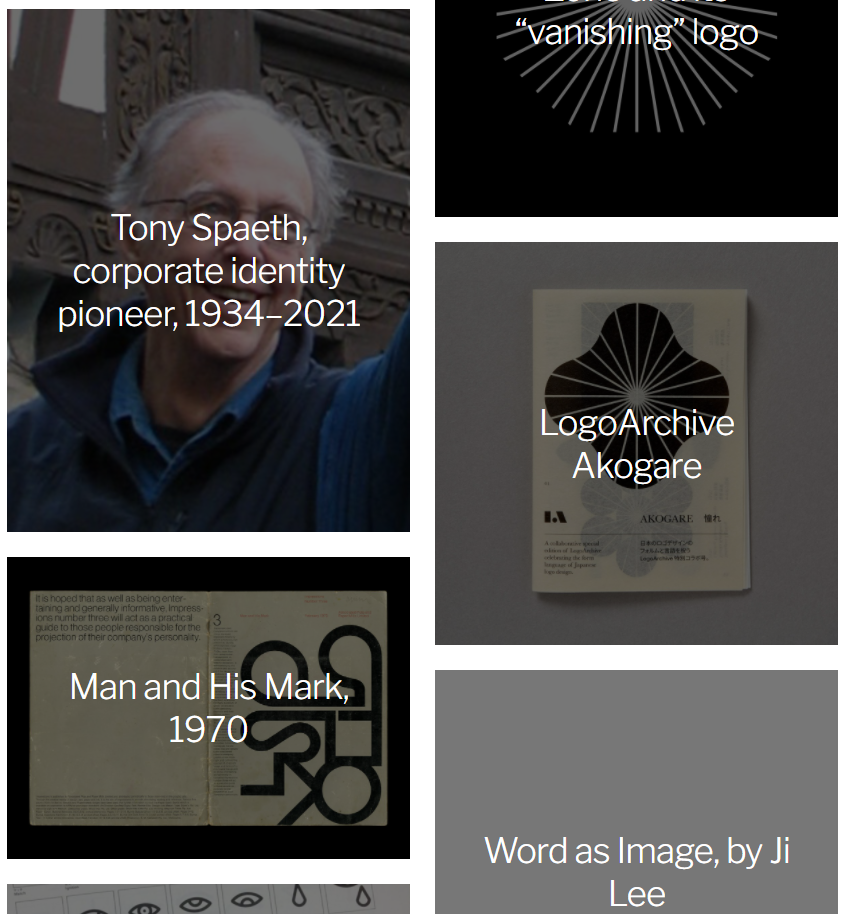
Task: Open Man and His Mark, 1970 tile
Action: pyautogui.click(x=208, y=708)
